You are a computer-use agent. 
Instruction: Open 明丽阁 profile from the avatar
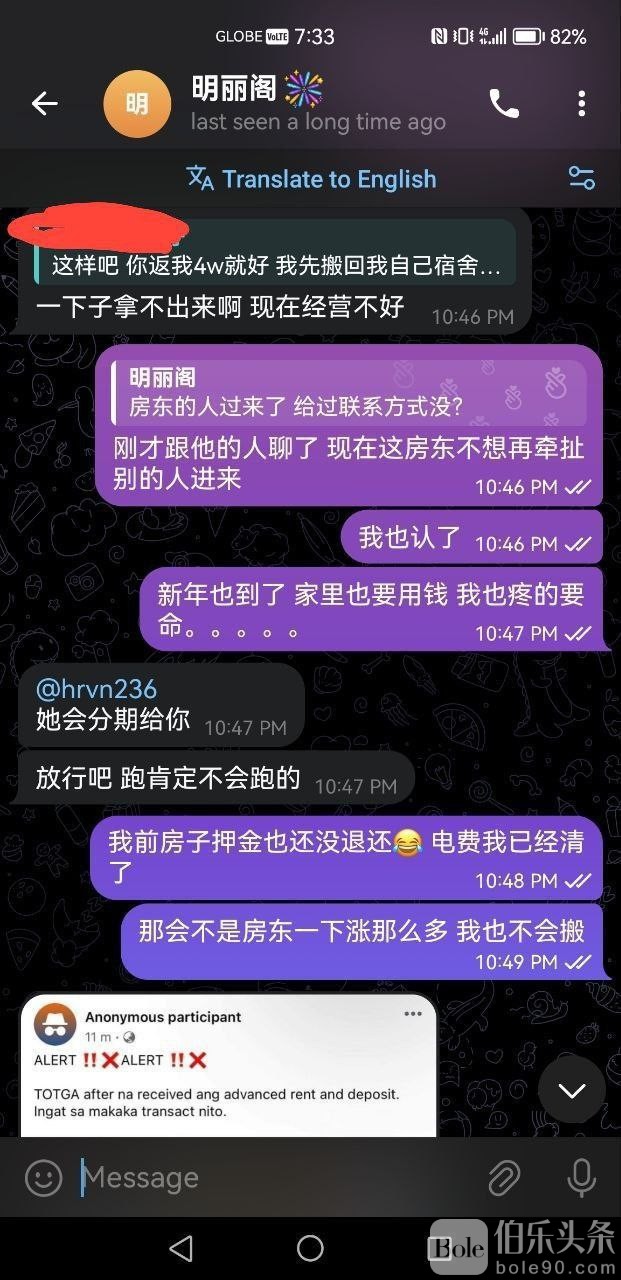[x=137, y=104]
